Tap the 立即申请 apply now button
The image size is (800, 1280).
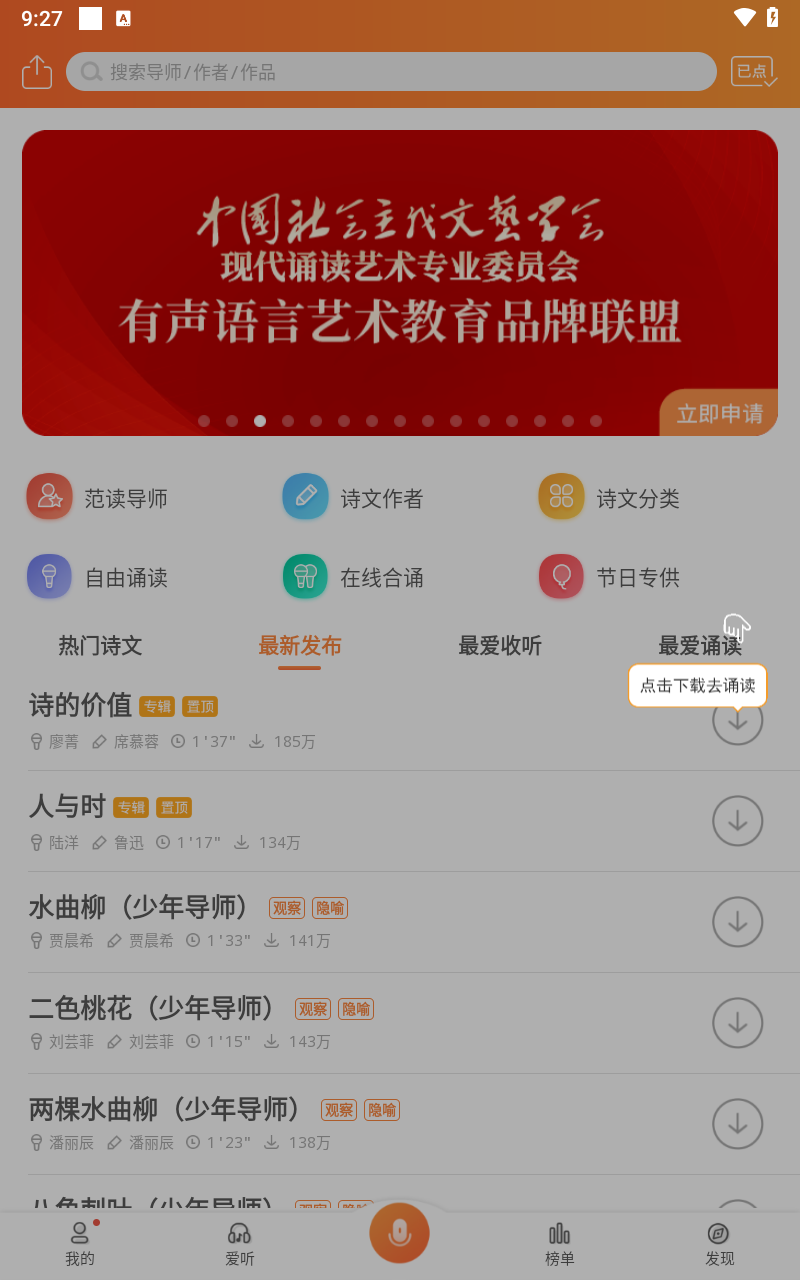[718, 412]
